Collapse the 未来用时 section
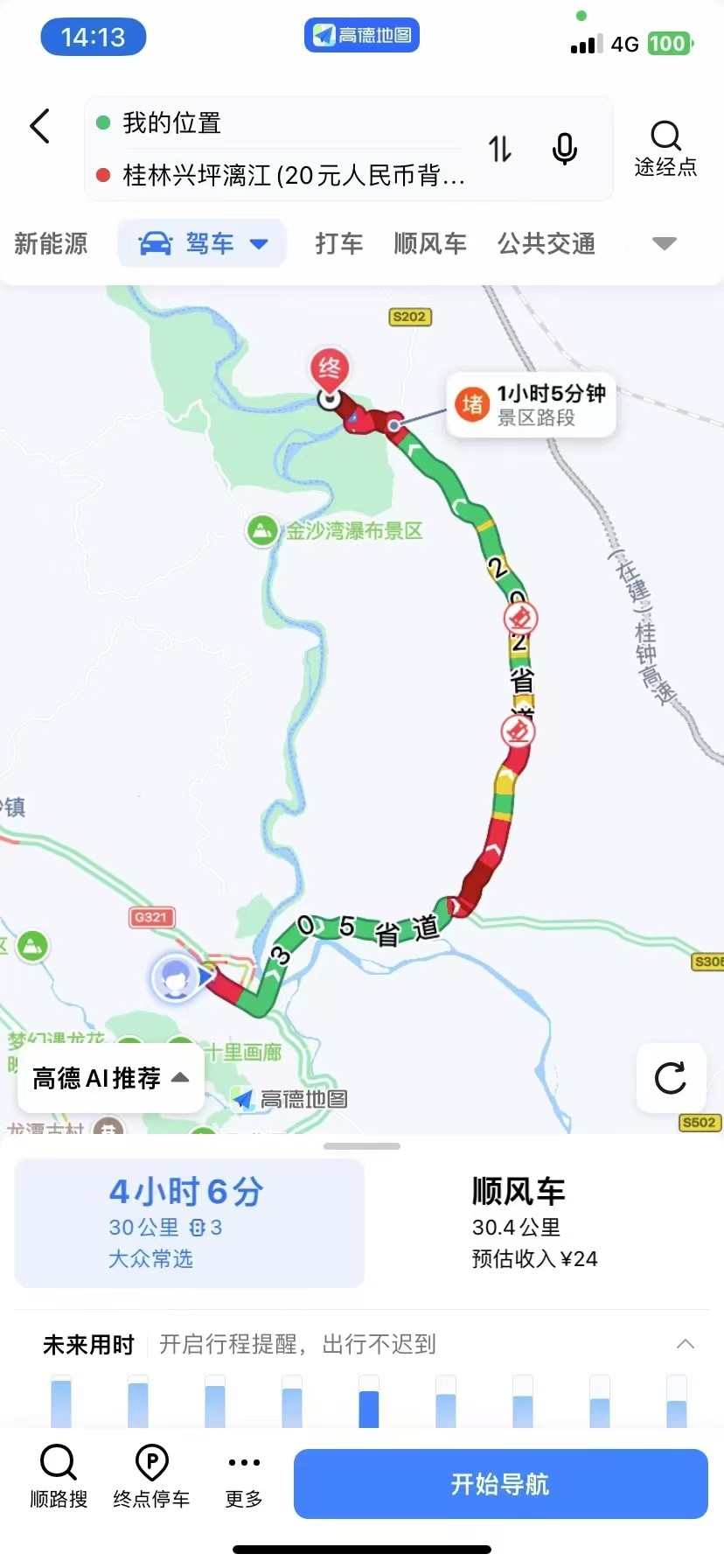Image resolution: width=724 pixels, height=1568 pixels. click(x=686, y=1344)
